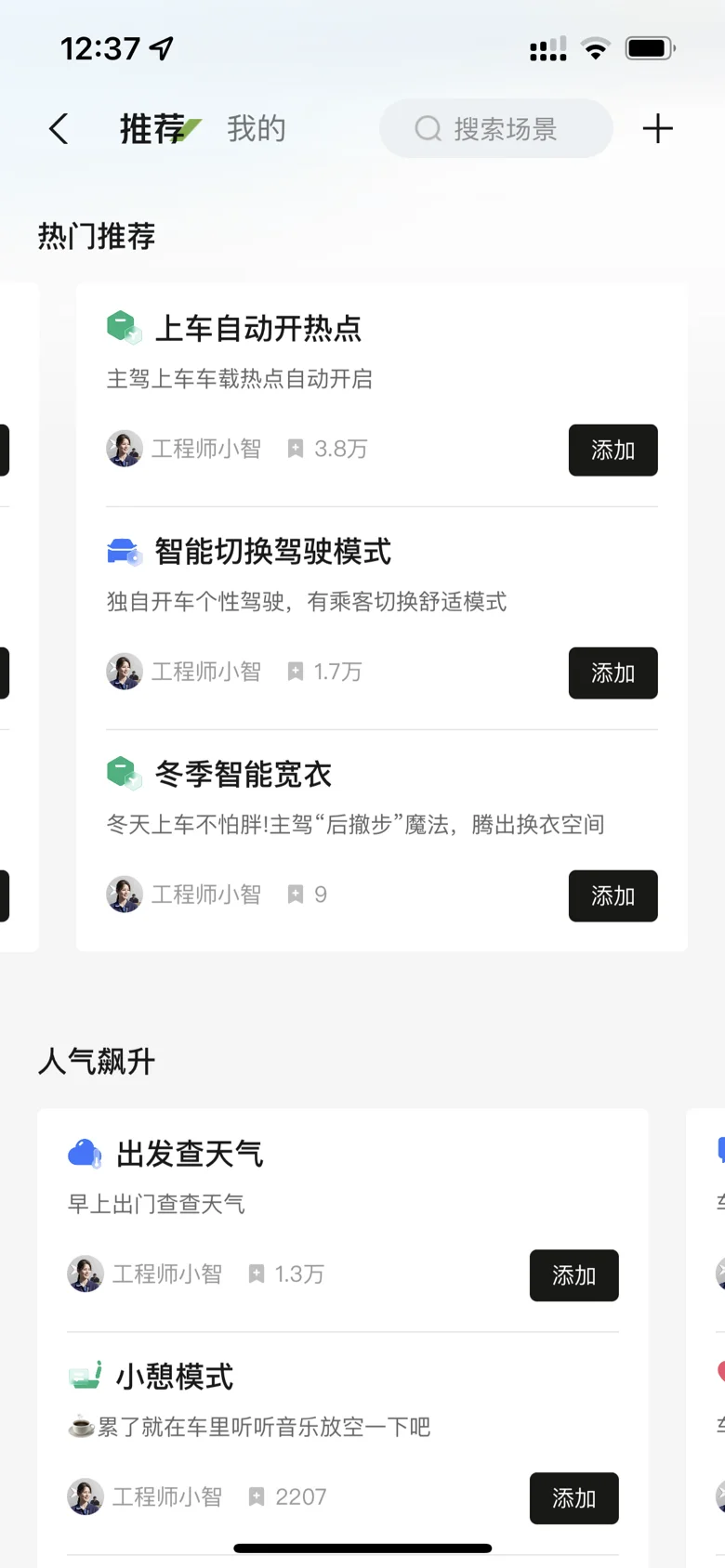Screen dimensions: 725x1568
Task: Open the 冬季智能宽衣 scene
Action: (x=244, y=775)
